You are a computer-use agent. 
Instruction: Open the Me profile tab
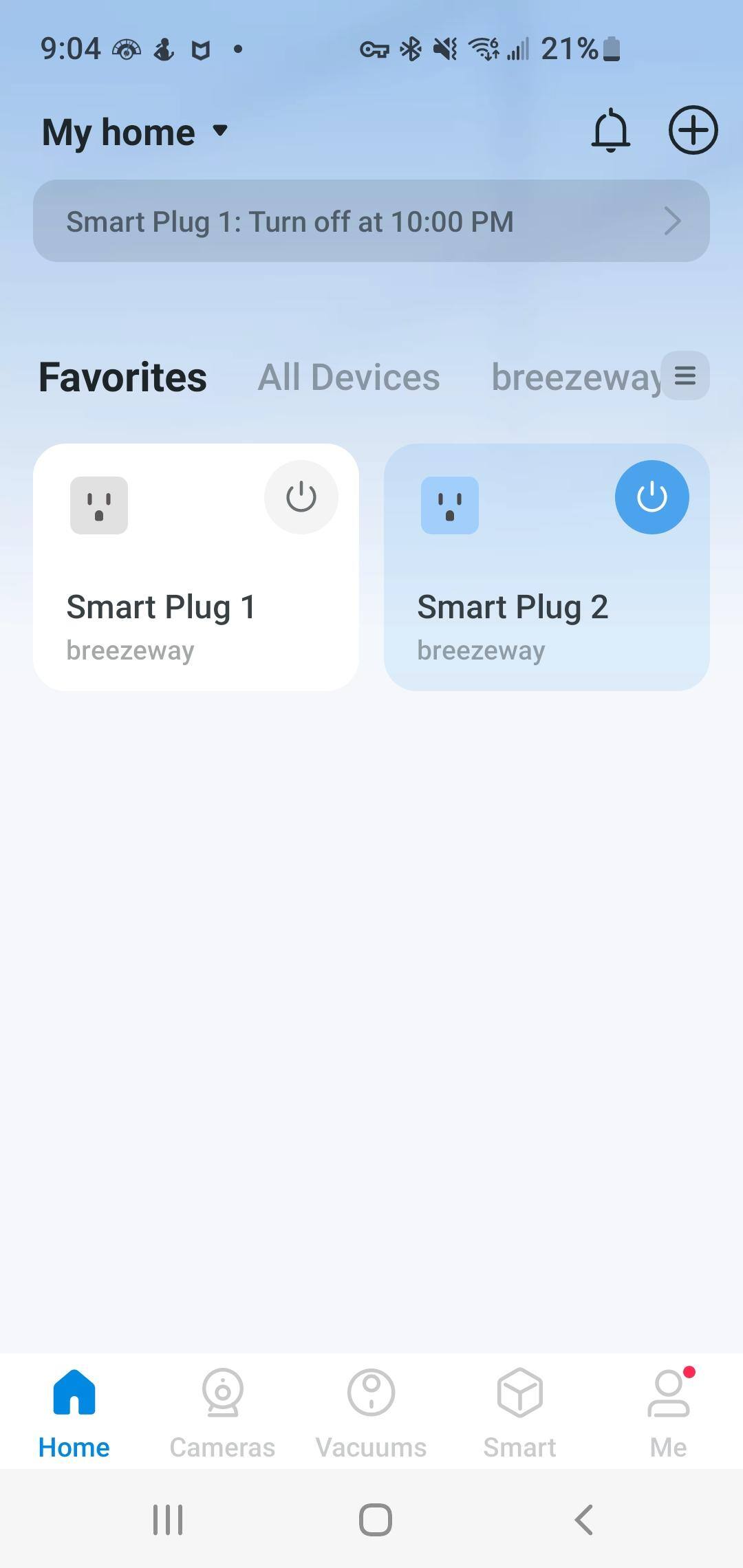pos(668,1413)
